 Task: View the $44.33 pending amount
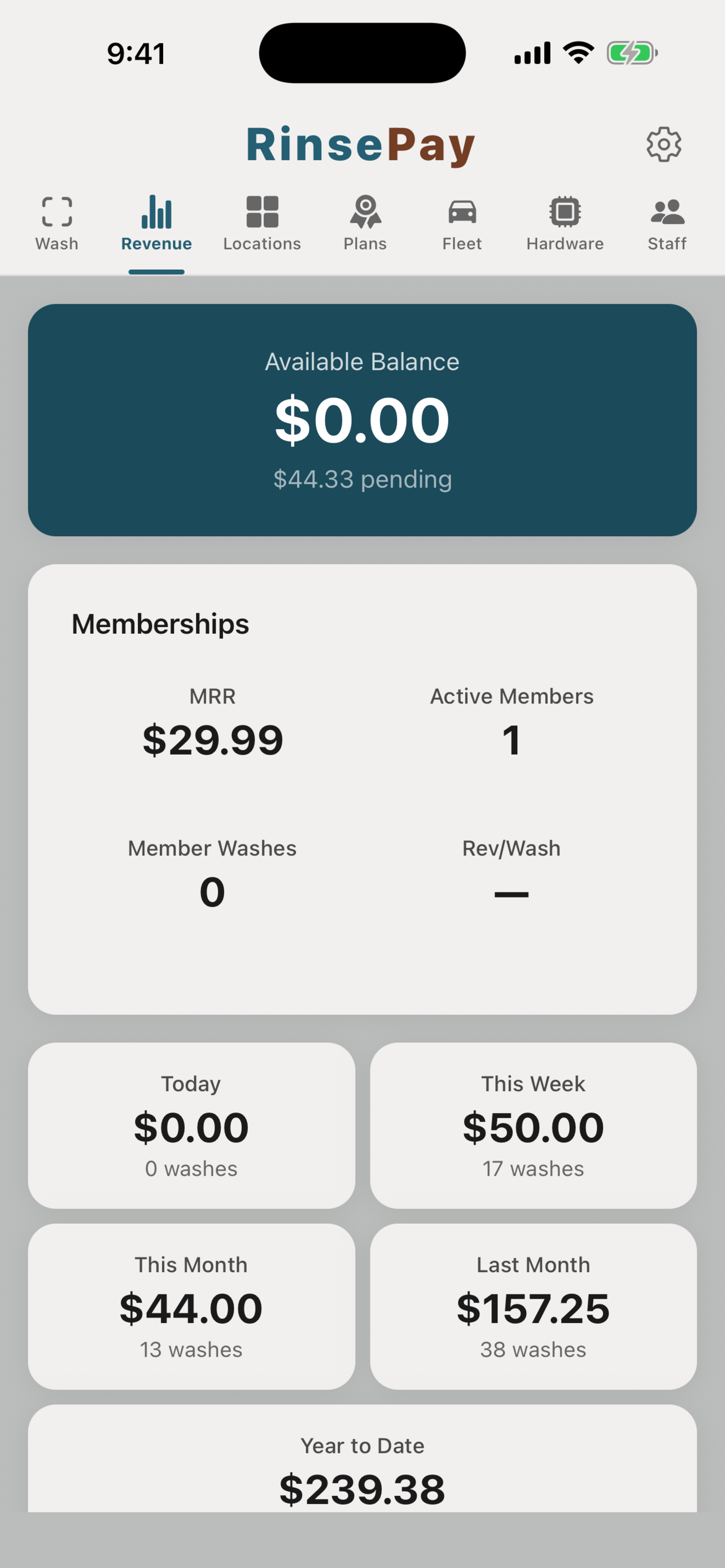pos(362,479)
